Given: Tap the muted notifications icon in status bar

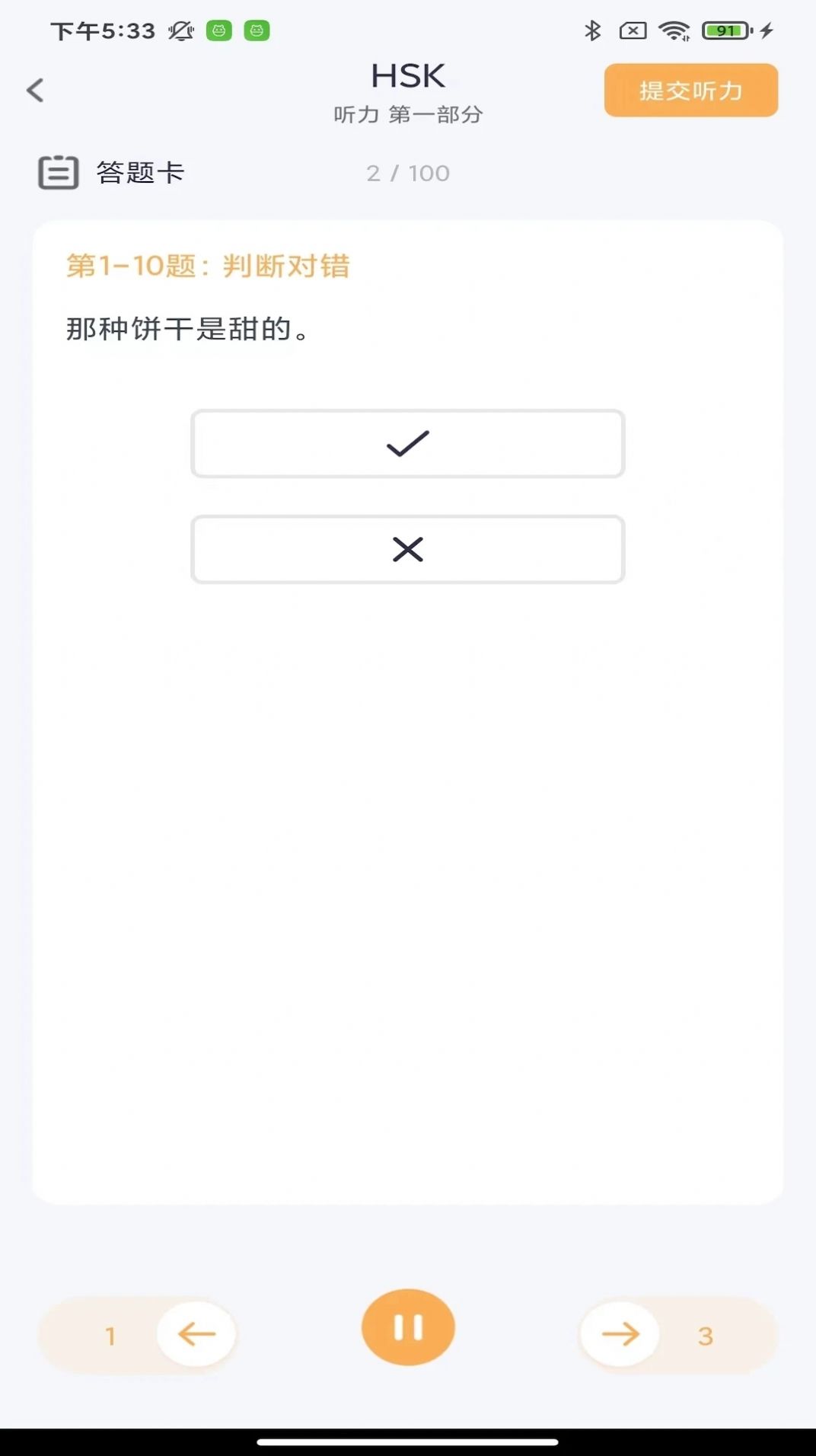Looking at the screenshot, I should tap(180, 31).
